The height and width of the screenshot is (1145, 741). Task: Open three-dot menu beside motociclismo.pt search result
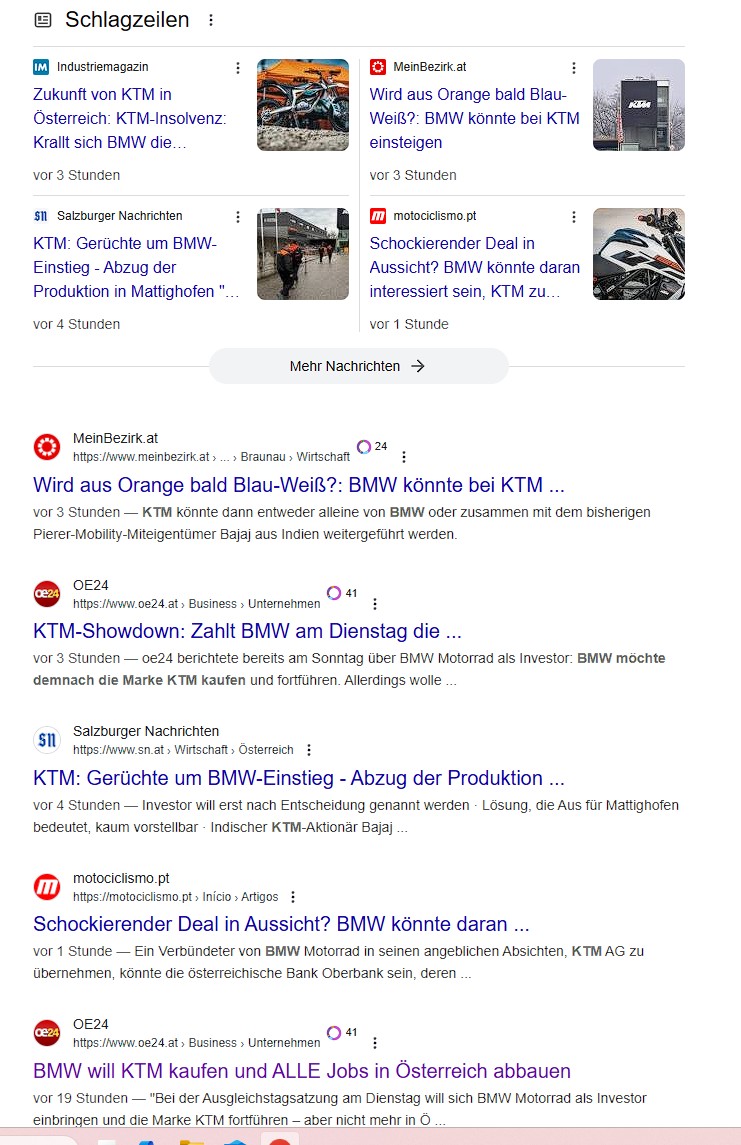point(293,897)
